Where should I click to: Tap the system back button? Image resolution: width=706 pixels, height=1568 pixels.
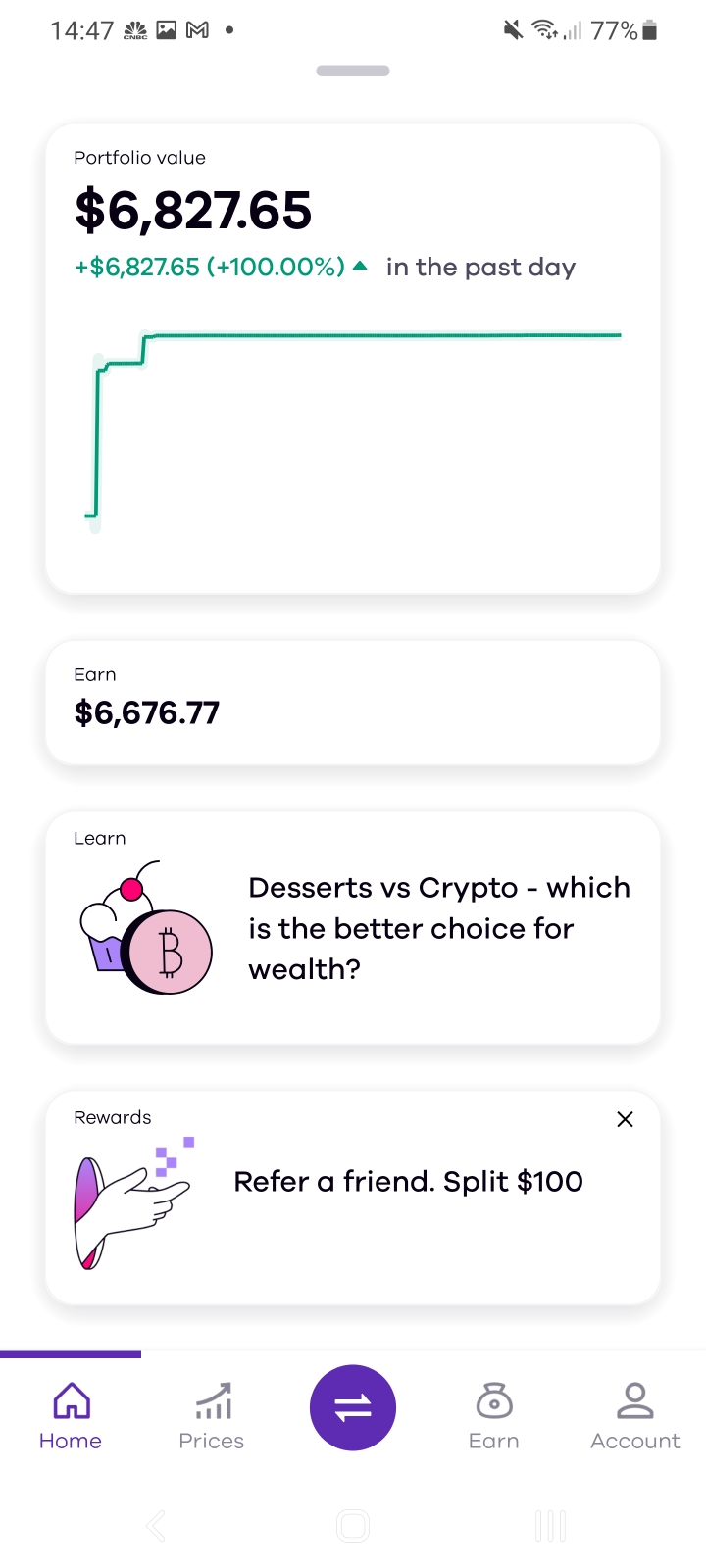156,1525
